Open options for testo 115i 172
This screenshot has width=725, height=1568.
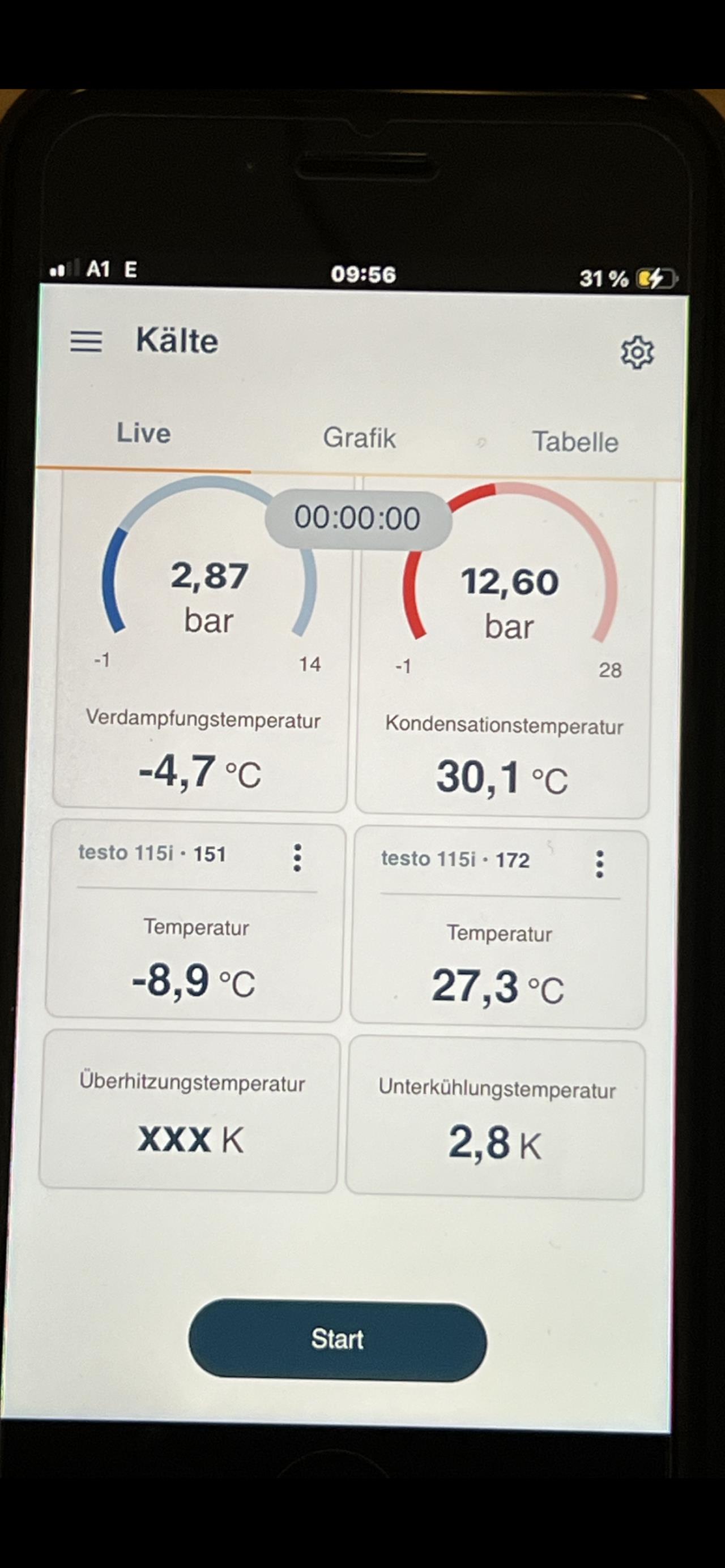tap(599, 864)
